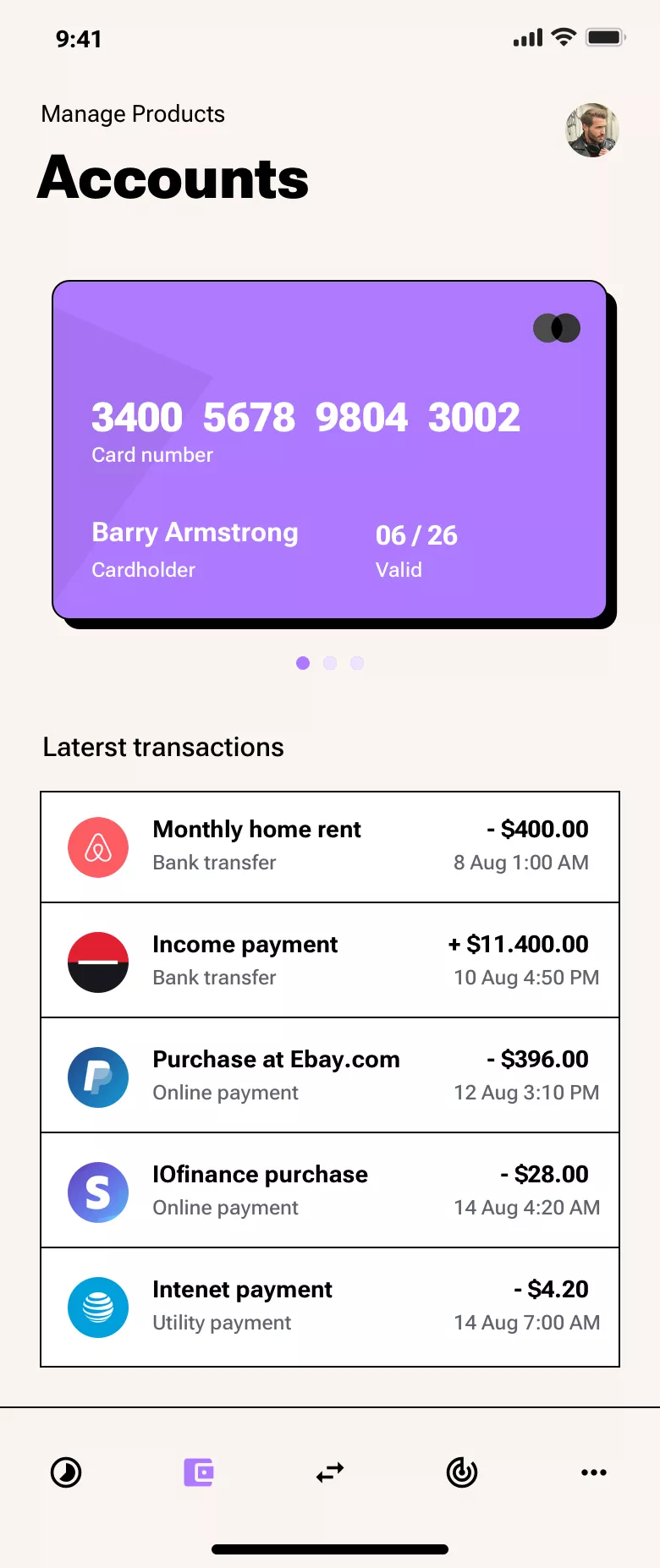The image size is (660, 1568).
Task: Select the transfers icon in bottom navigation
Action: coord(329,1472)
